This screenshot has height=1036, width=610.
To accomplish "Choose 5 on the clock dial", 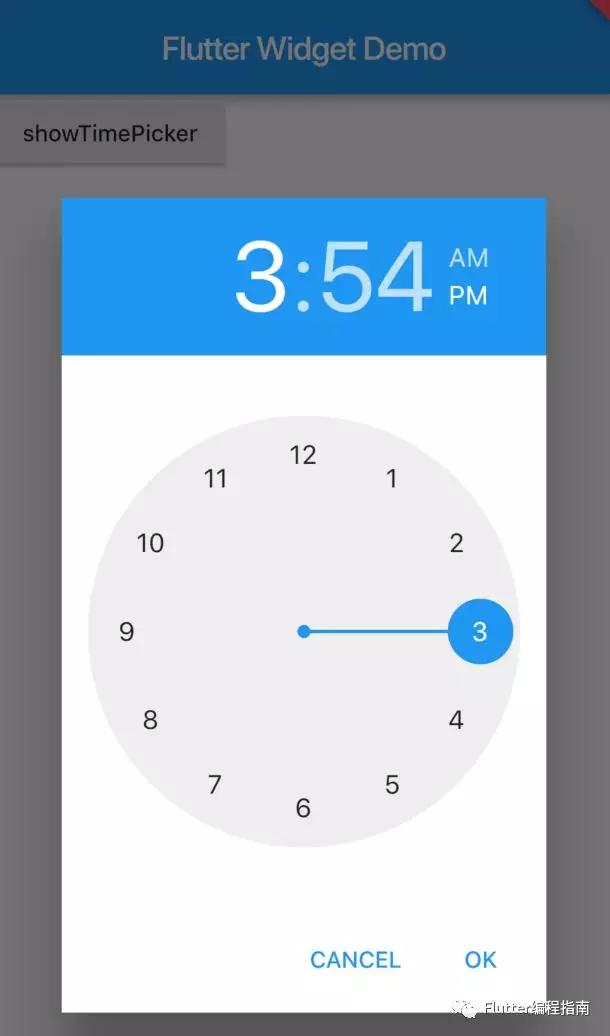I will point(392,785).
